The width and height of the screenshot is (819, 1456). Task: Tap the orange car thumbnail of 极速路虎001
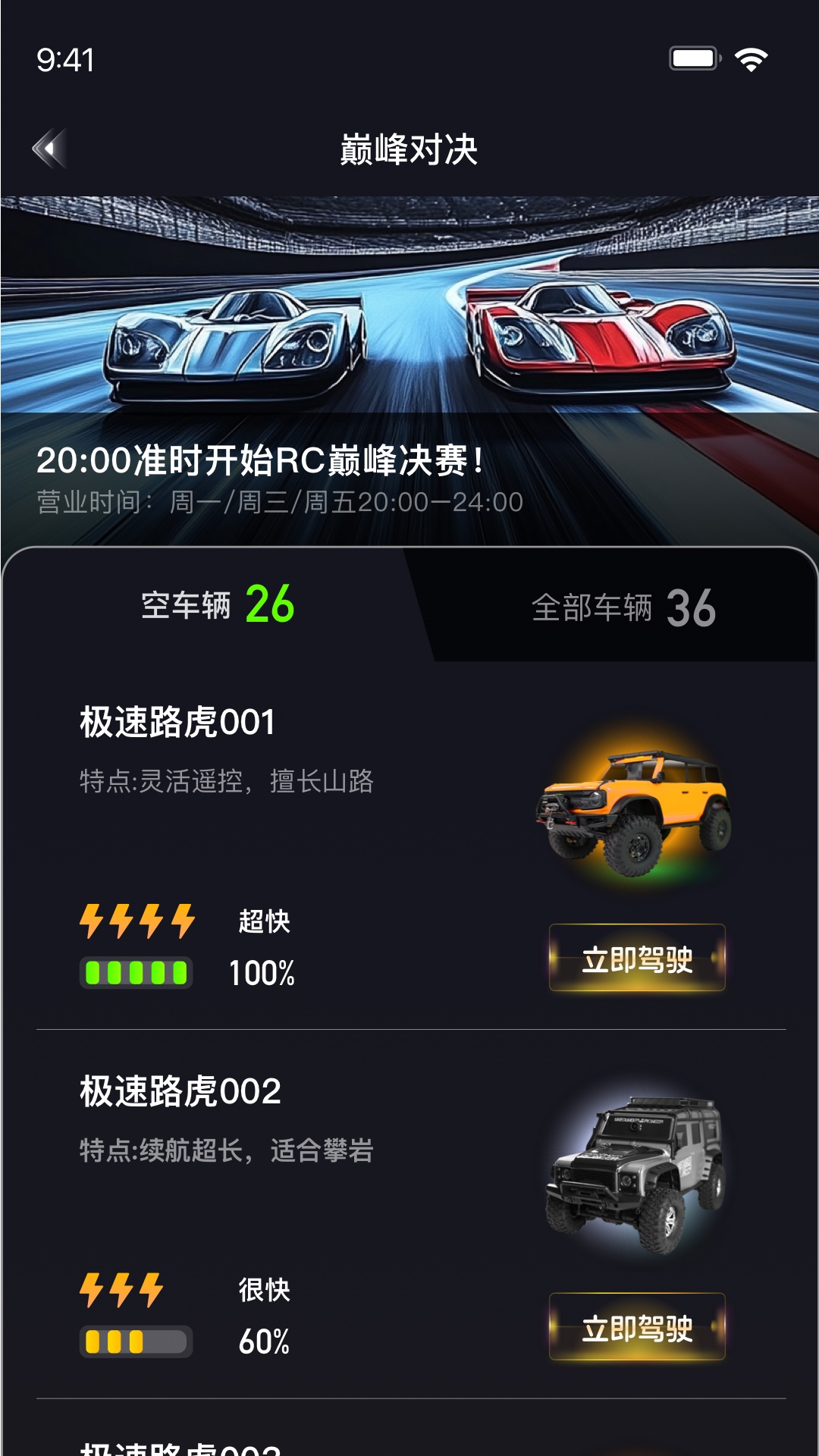click(637, 811)
